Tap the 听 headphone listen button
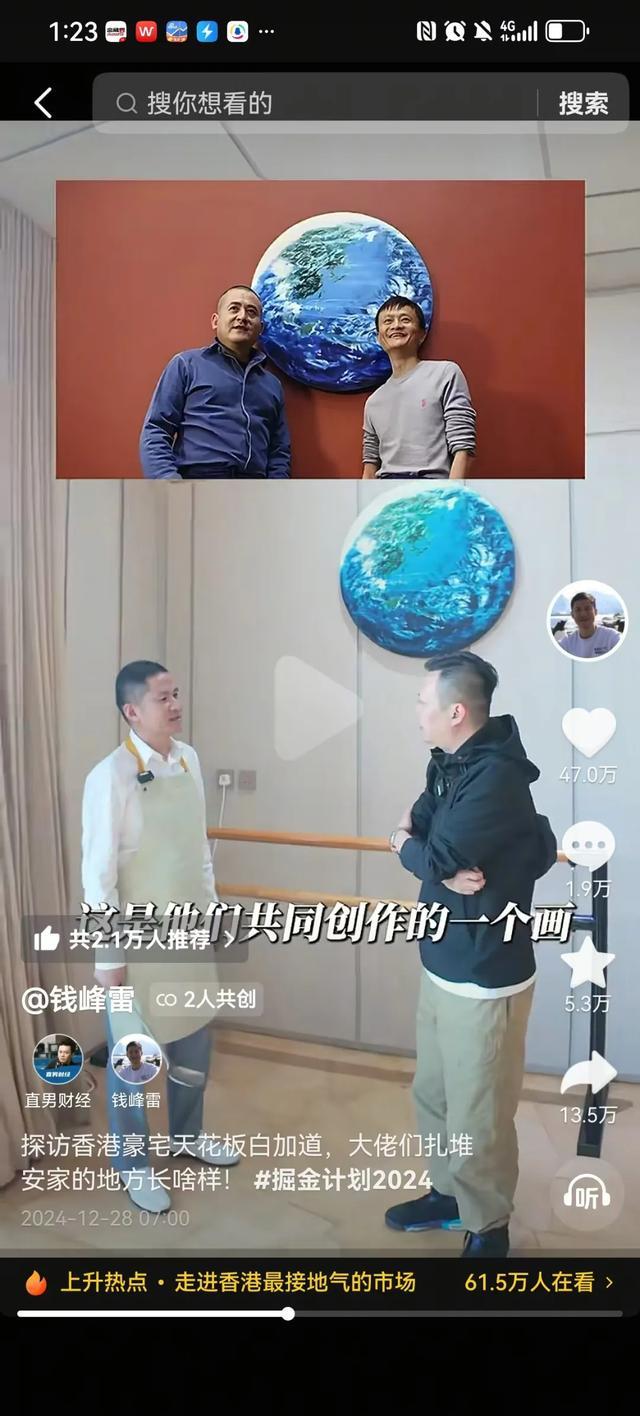 [587, 1193]
